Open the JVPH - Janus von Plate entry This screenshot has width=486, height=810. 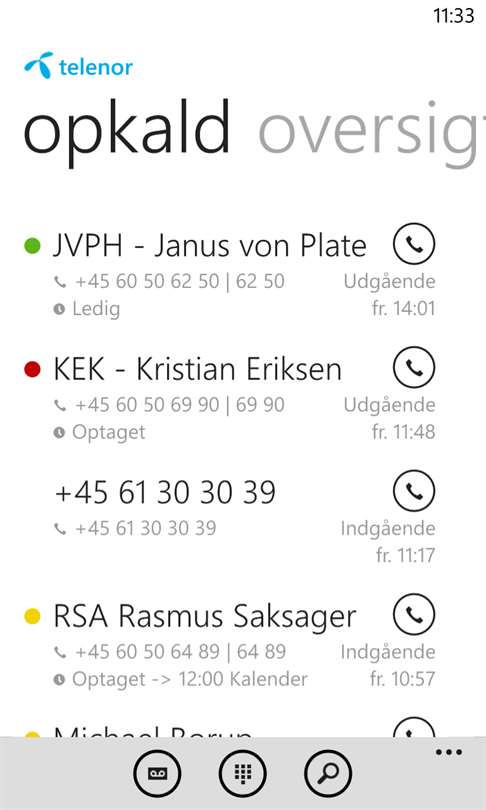[230, 272]
